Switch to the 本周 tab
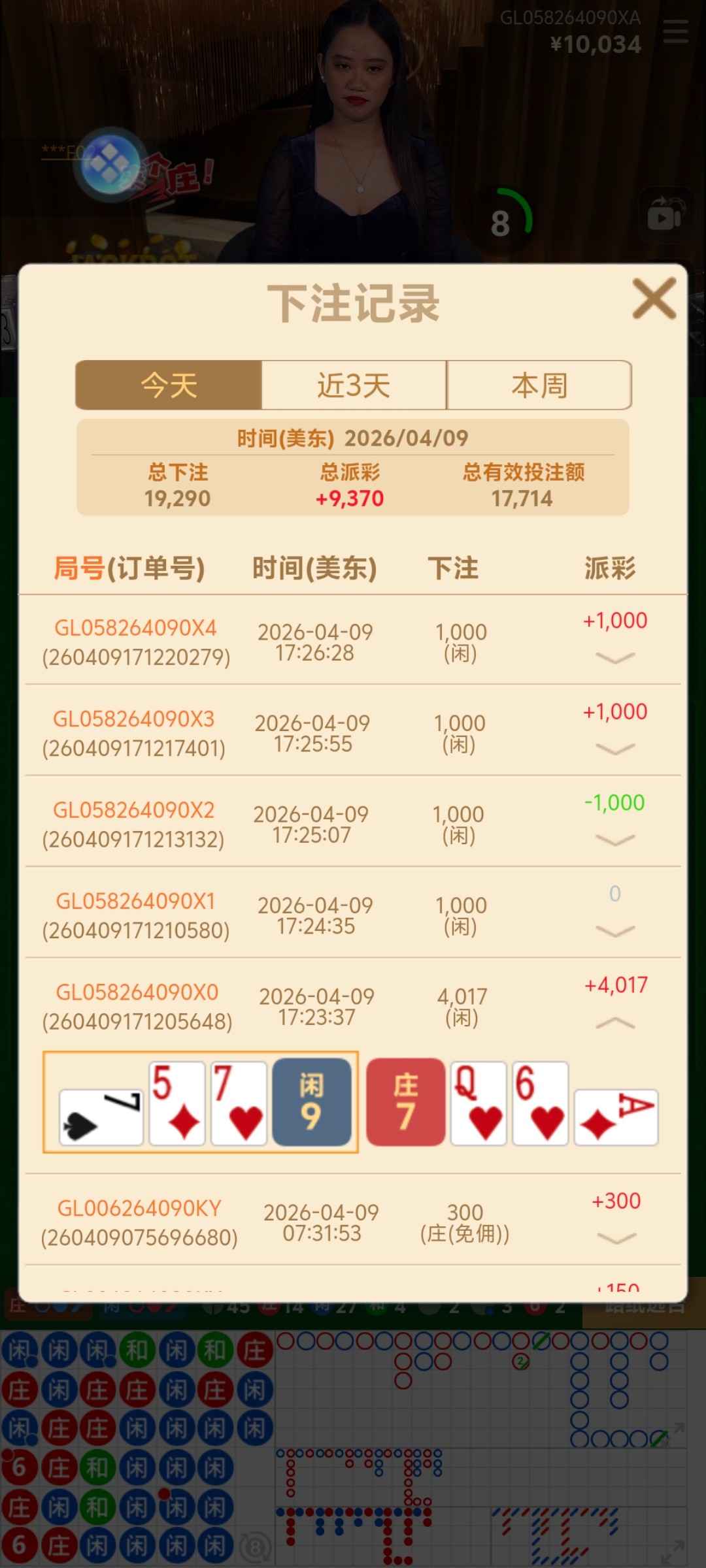The image size is (706, 1568). click(539, 385)
